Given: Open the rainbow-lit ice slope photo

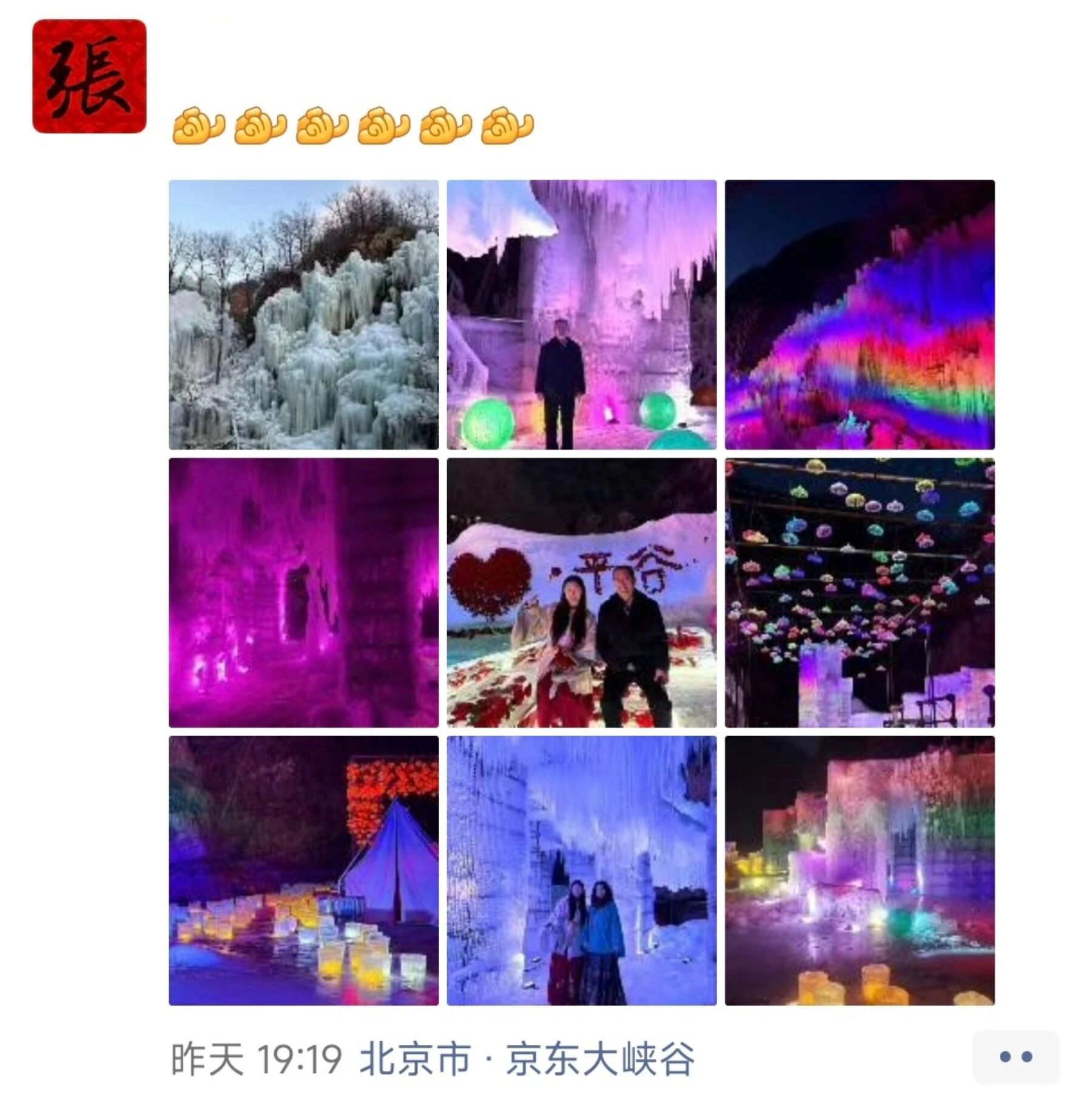Looking at the screenshot, I should [859, 314].
